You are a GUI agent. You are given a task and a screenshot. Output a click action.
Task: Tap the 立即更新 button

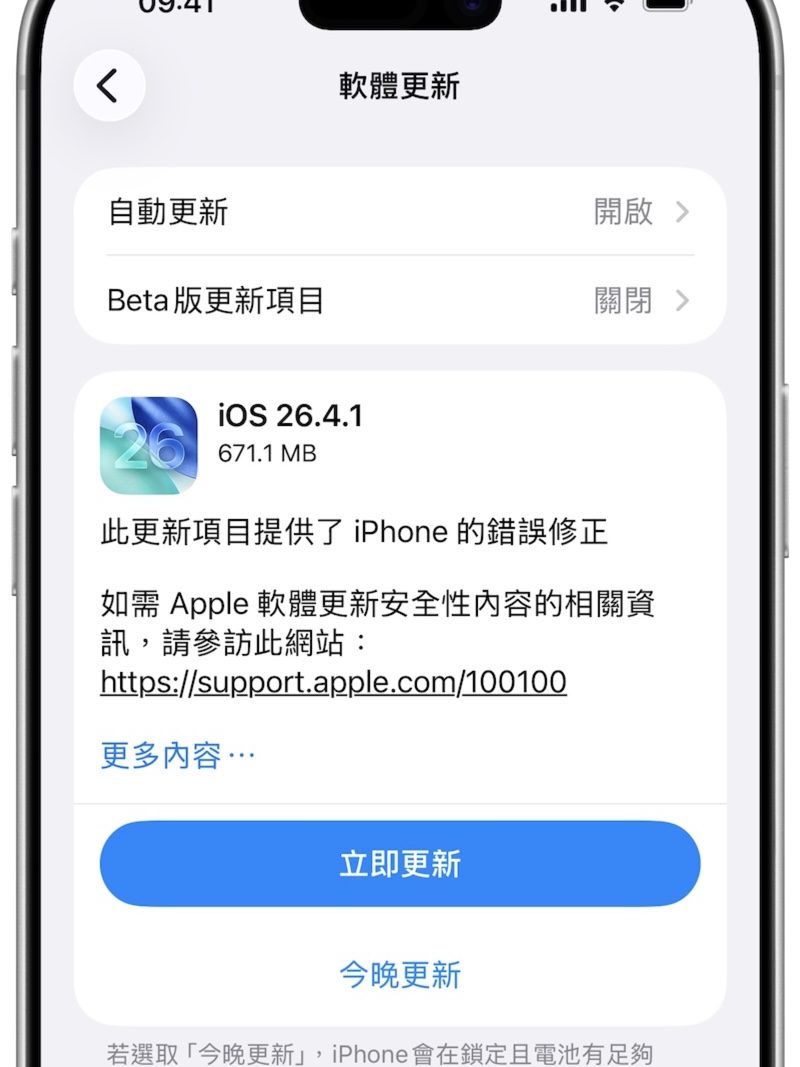click(399, 864)
